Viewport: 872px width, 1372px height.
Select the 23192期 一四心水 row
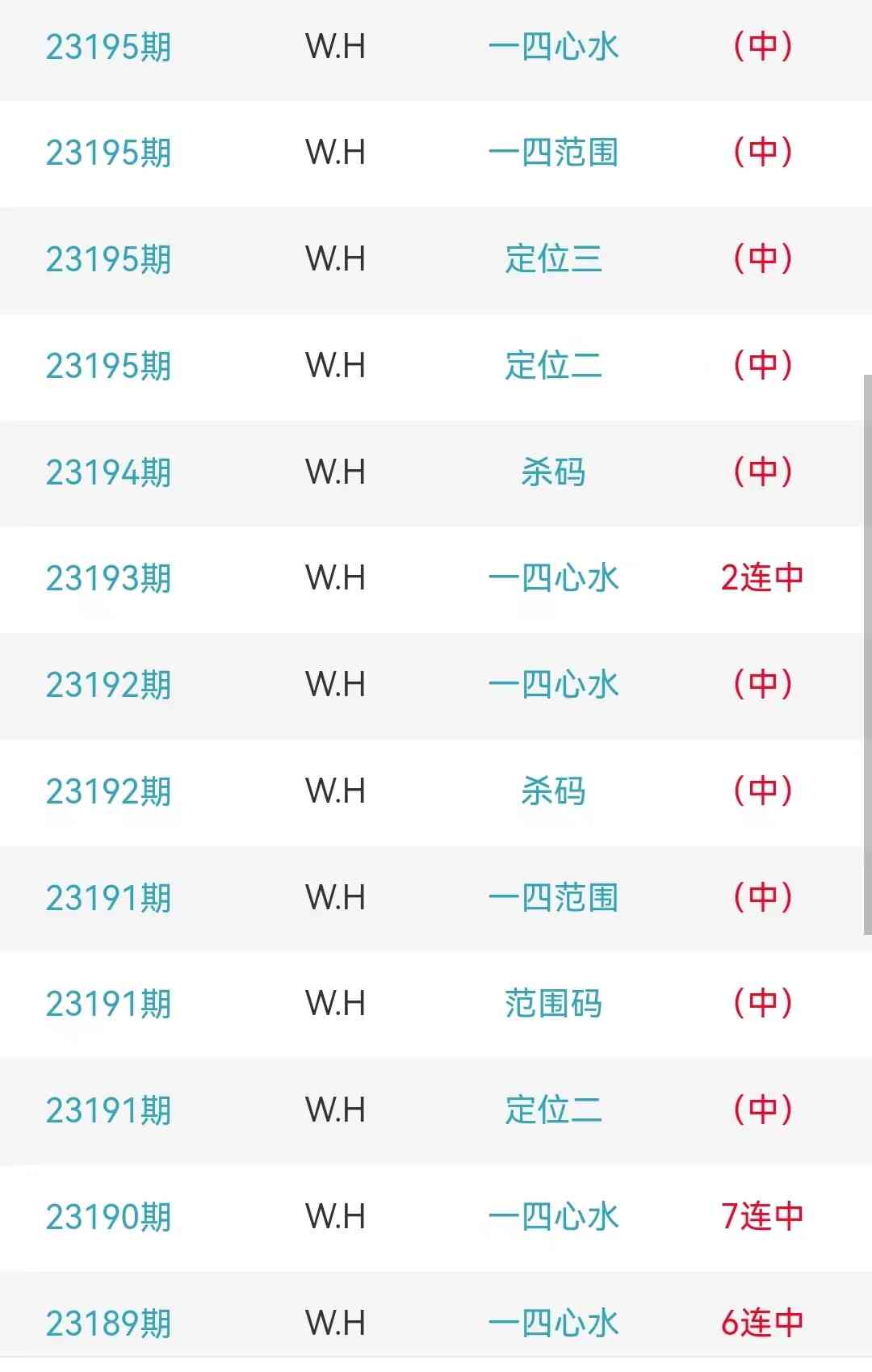[x=553, y=685]
